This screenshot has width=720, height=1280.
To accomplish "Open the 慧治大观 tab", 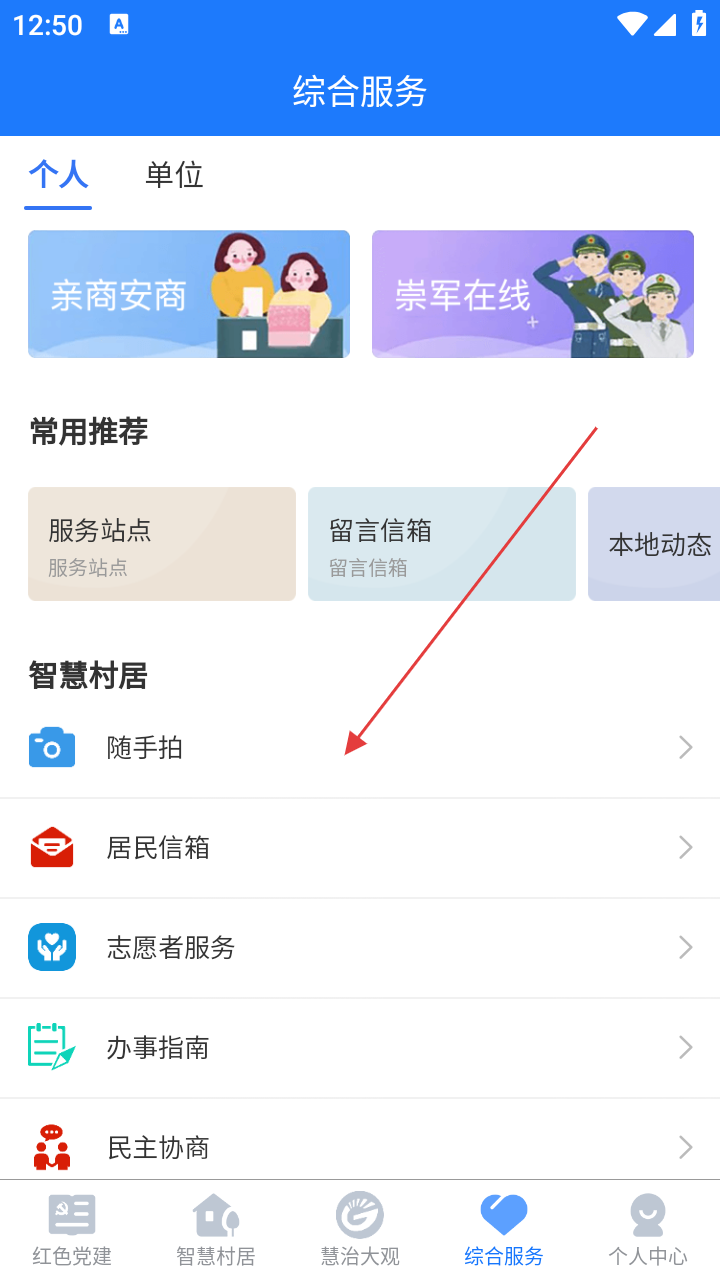I will pyautogui.click(x=360, y=1230).
